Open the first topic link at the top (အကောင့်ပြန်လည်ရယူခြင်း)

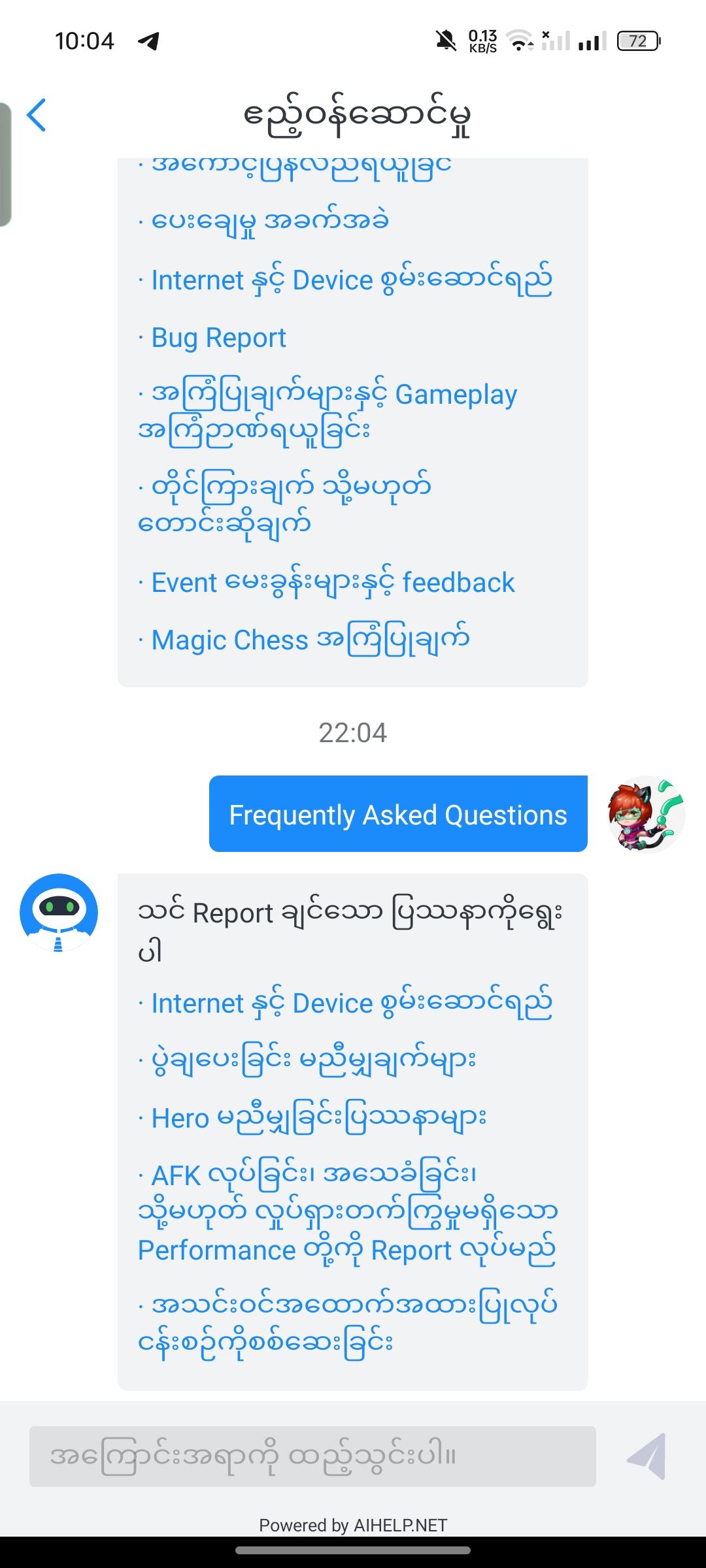(x=301, y=166)
